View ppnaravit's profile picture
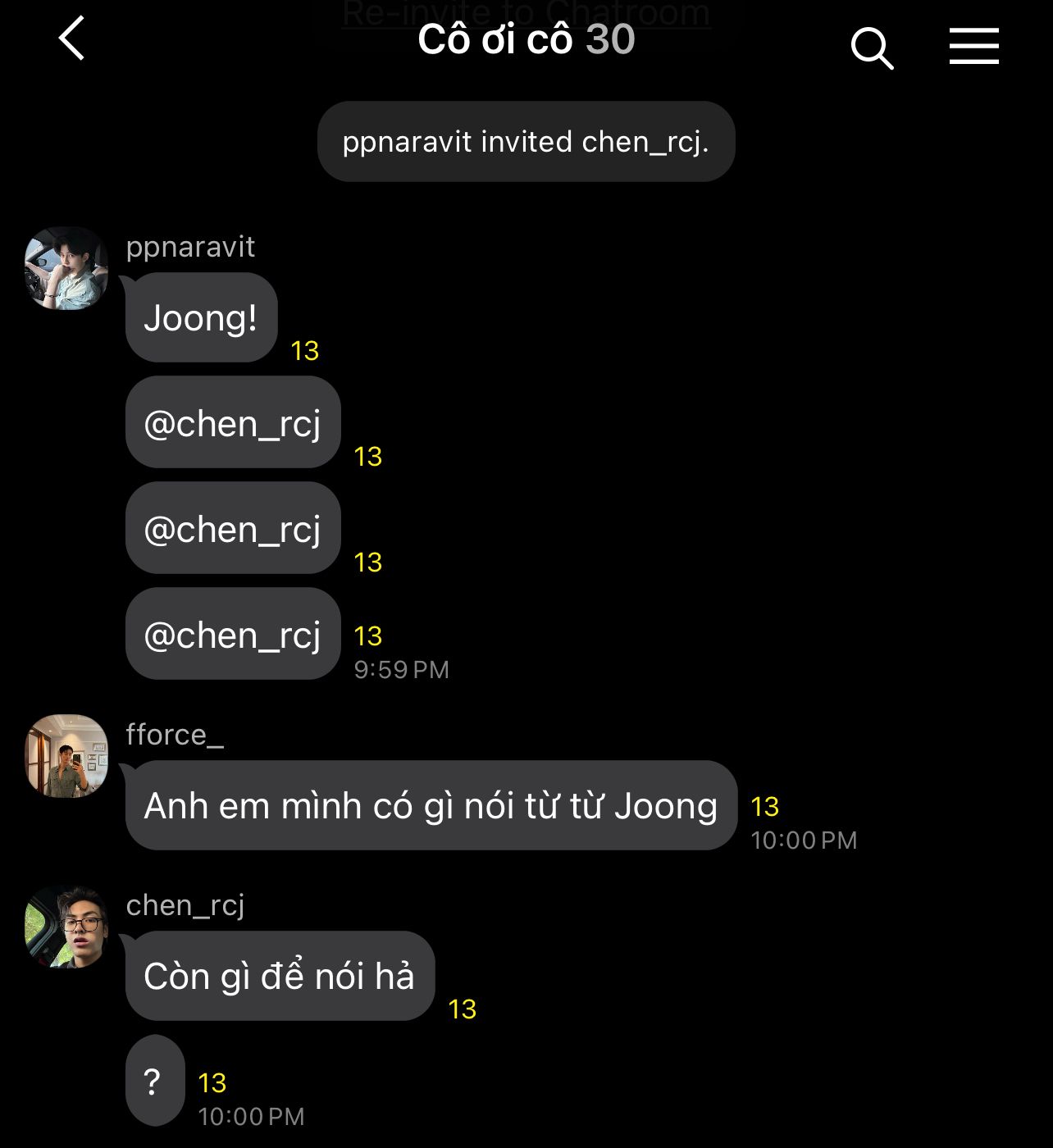1053x1148 pixels. [66, 268]
